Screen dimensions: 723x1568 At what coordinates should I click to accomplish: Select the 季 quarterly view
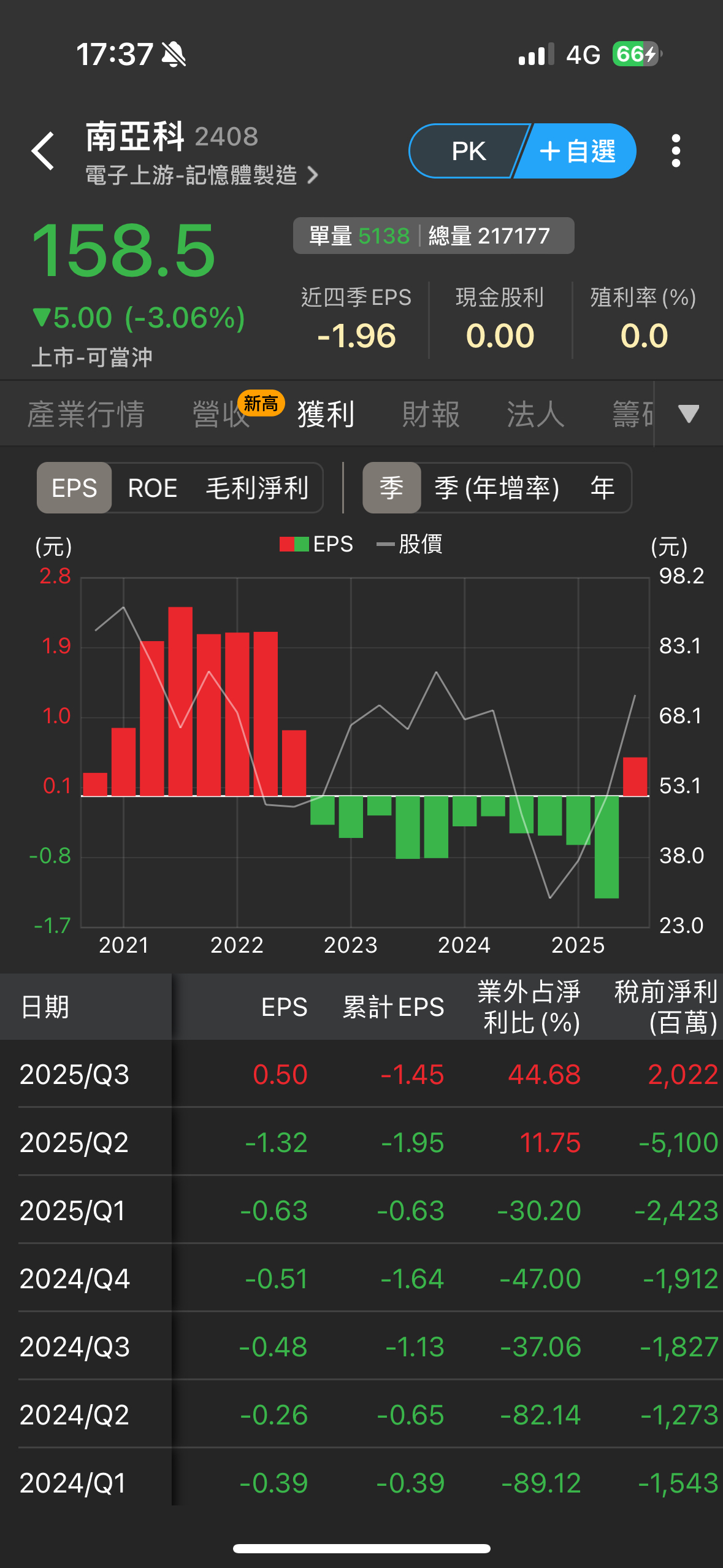(x=391, y=488)
